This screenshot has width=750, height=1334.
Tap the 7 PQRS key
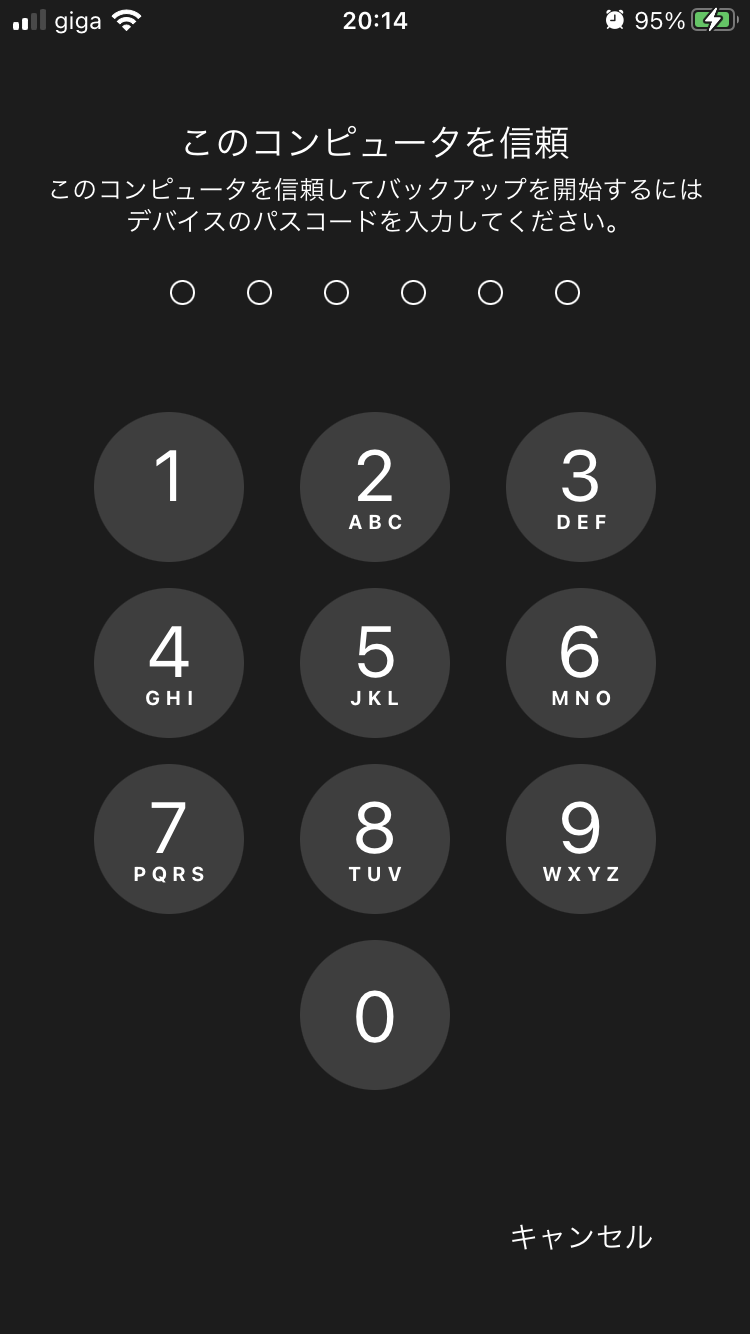pyautogui.click(x=169, y=839)
